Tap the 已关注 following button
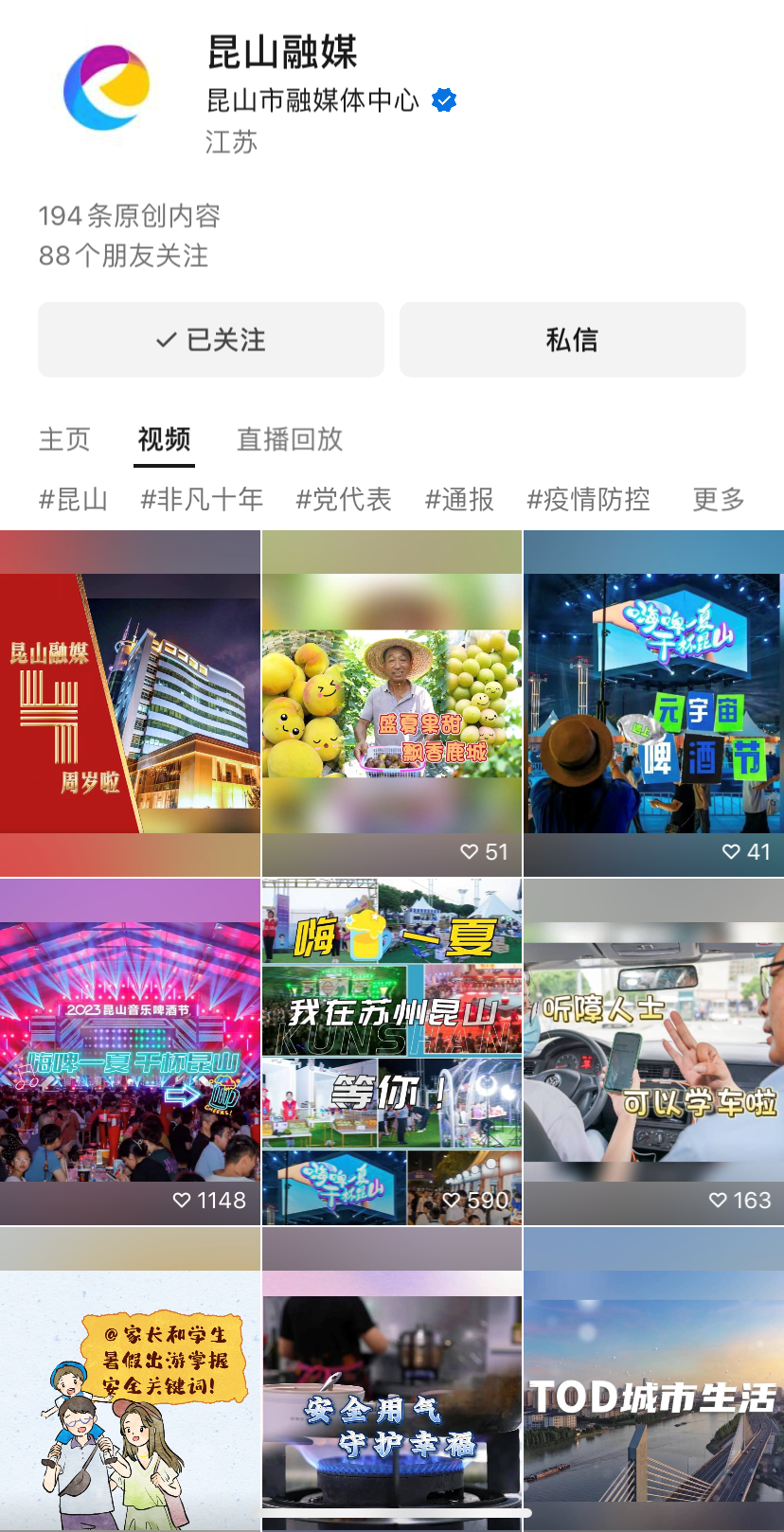This screenshot has width=784, height=1532. (211, 340)
